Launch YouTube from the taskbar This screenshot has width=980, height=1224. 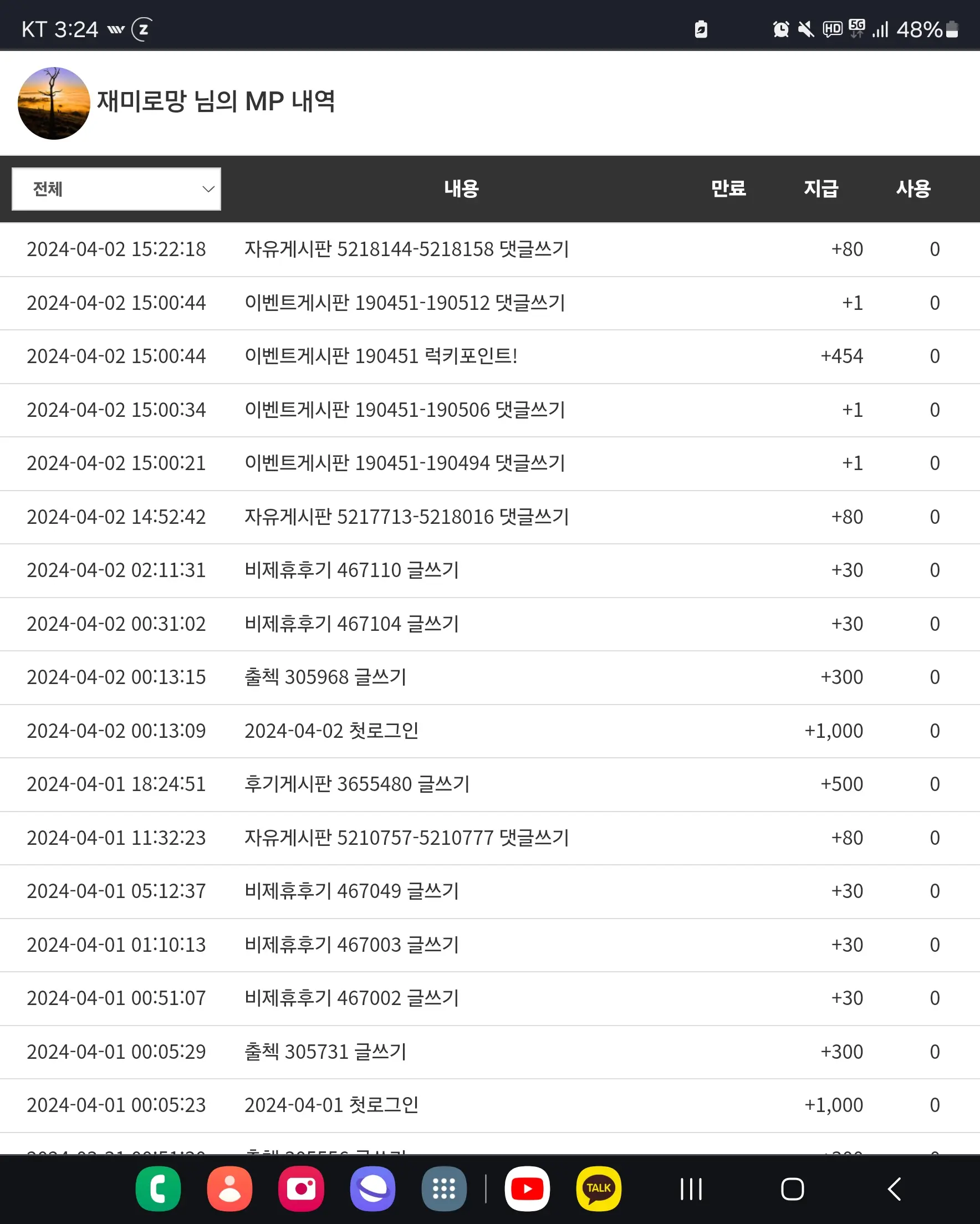[x=527, y=1189]
